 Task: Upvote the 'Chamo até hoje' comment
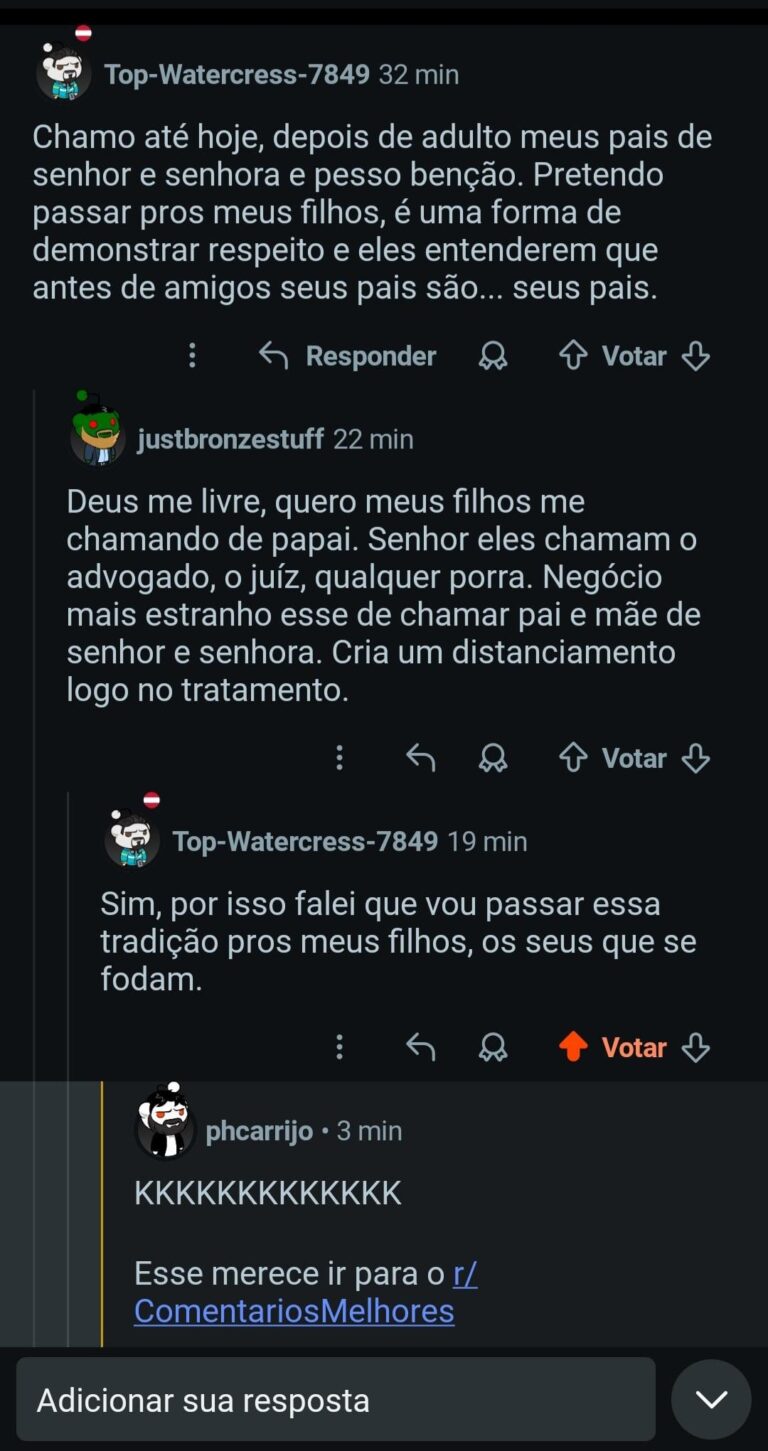point(573,356)
